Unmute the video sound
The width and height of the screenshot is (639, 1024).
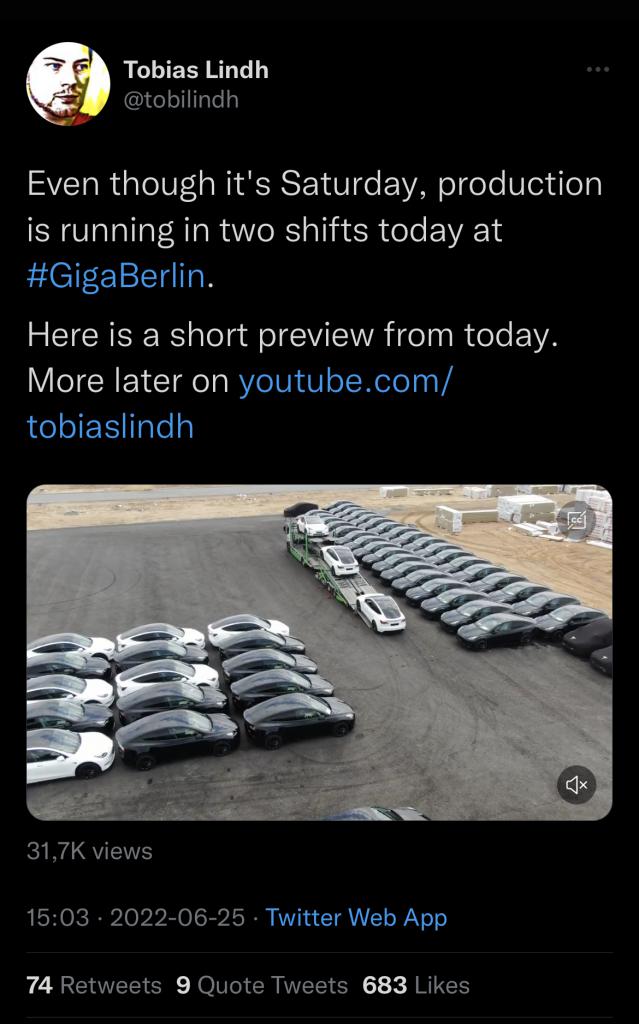[576, 785]
